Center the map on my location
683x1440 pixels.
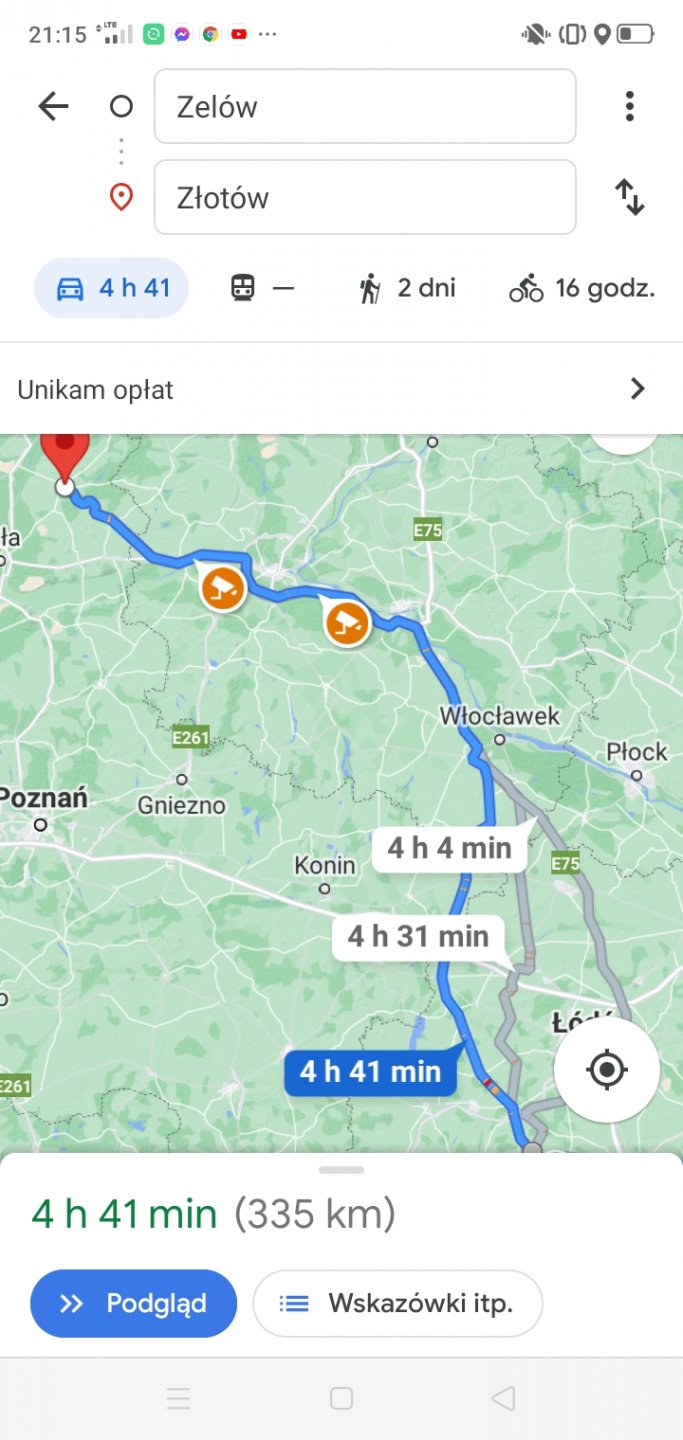click(x=606, y=1070)
